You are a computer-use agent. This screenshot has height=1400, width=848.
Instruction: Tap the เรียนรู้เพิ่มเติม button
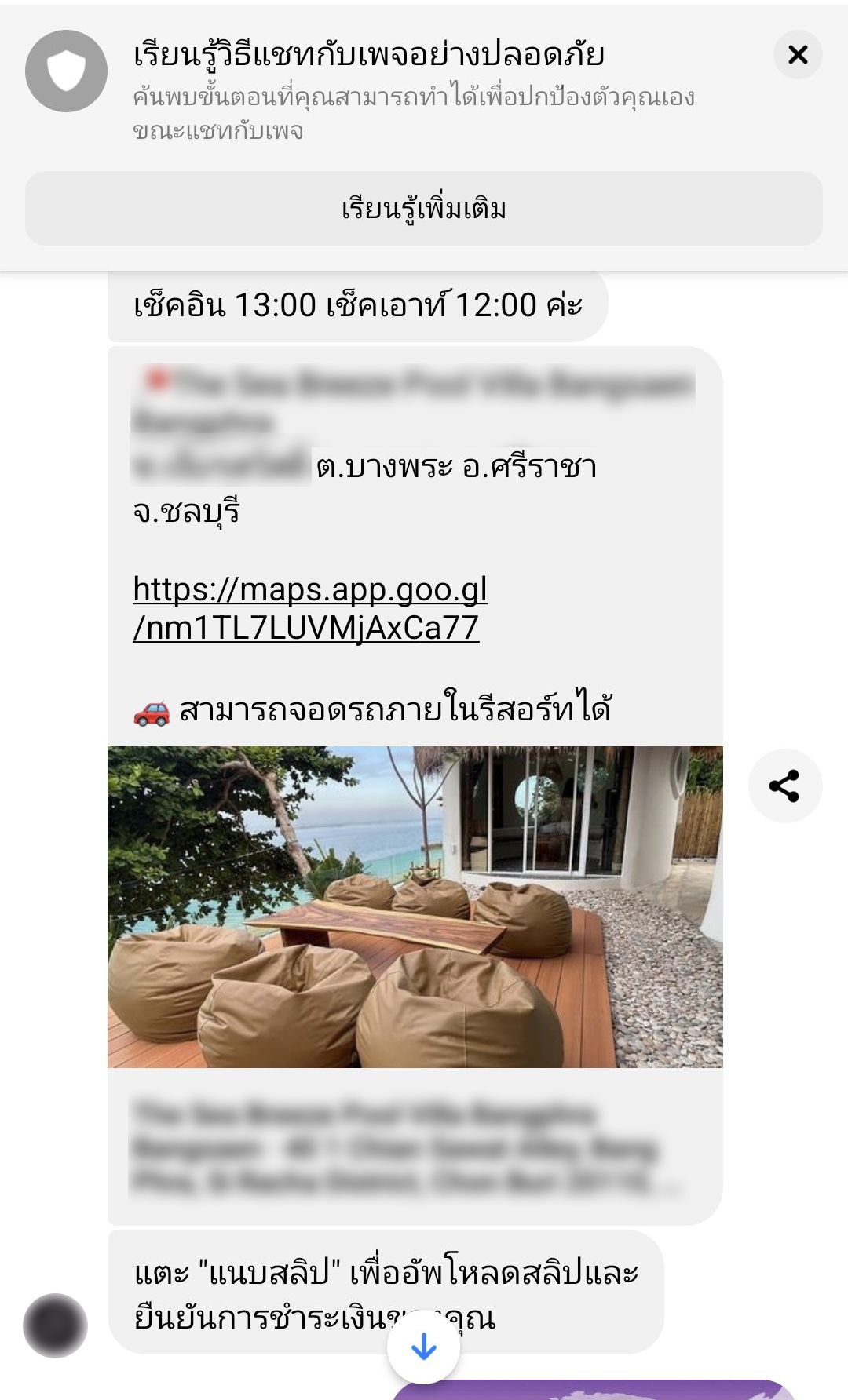click(424, 209)
